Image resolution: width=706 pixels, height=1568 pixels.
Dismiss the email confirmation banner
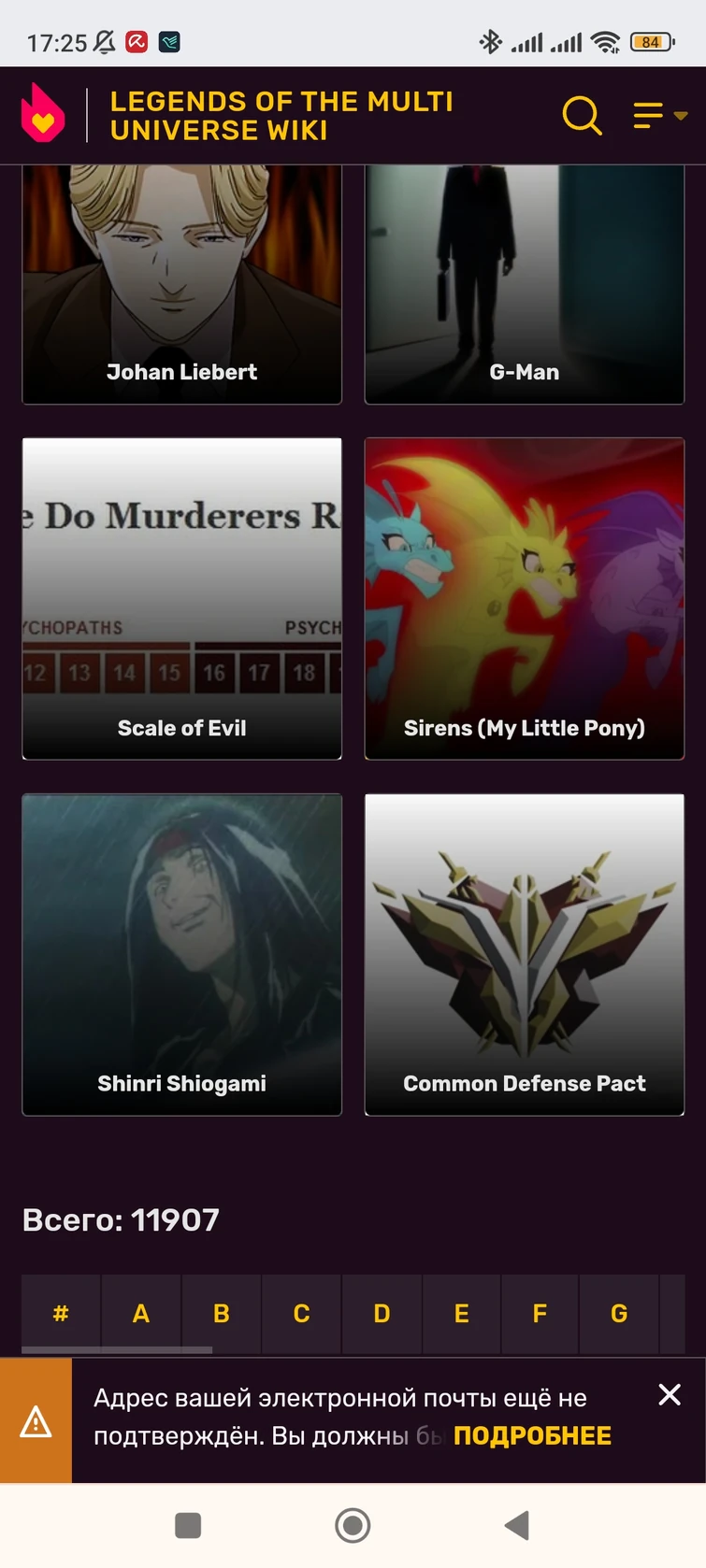click(x=670, y=1395)
